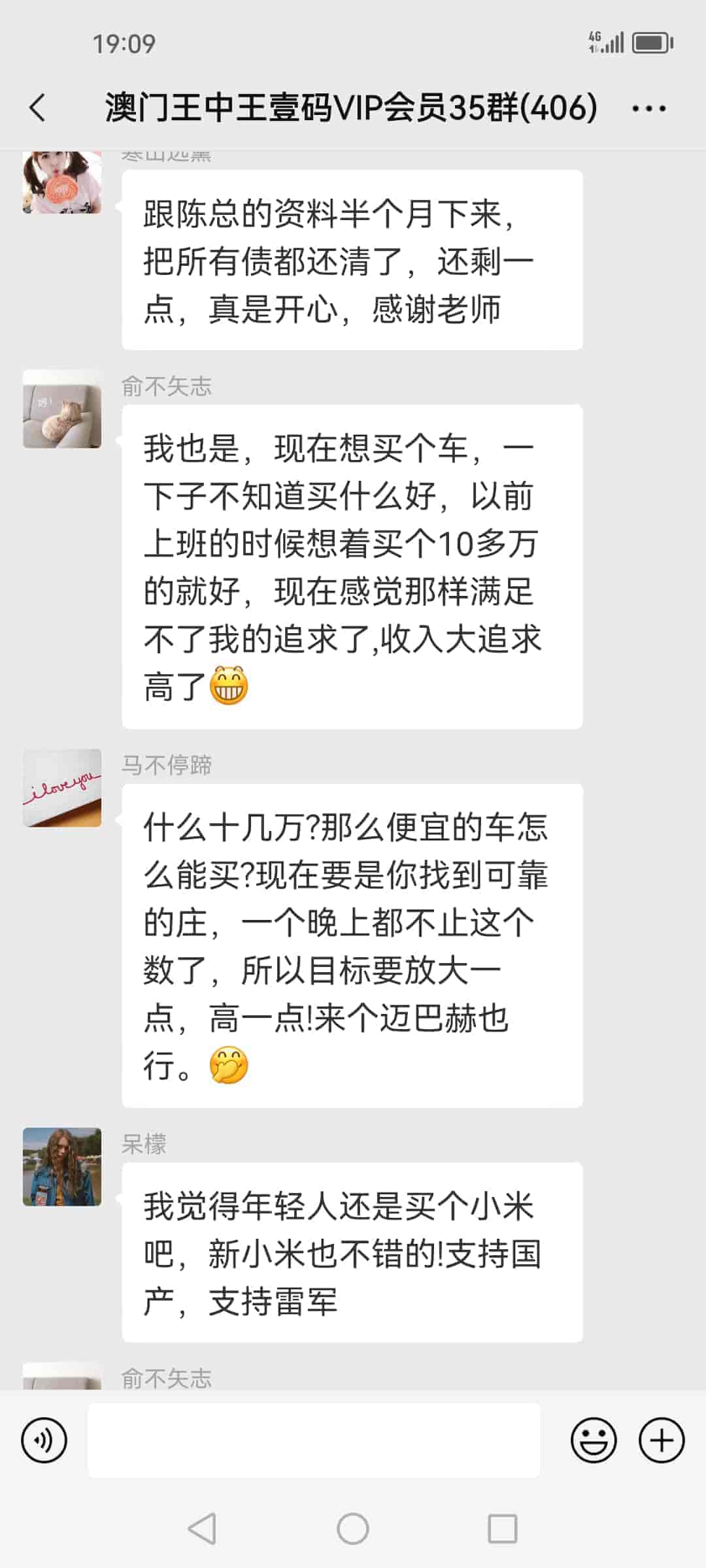This screenshot has height=1568, width=706.
Task: Open the recent apps view
Action: (502, 1529)
